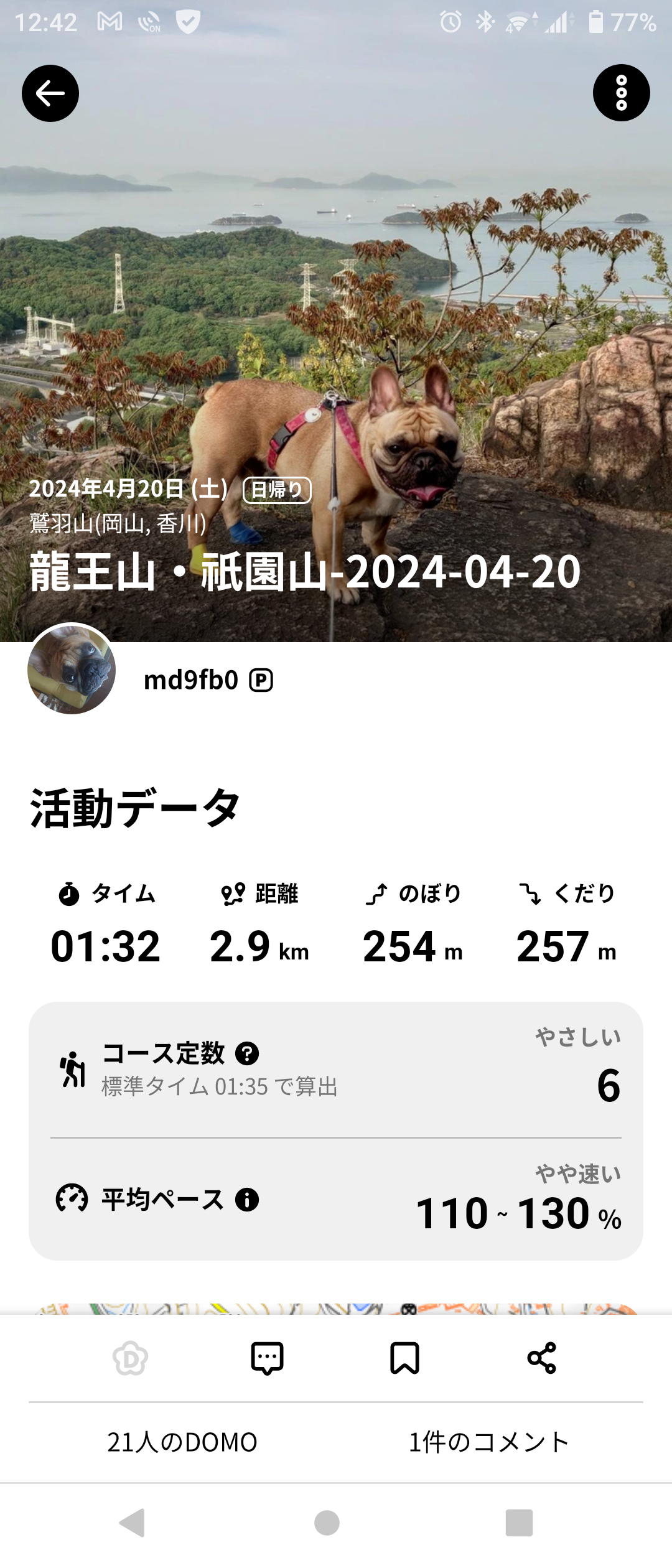
Task: Tap the md9fb0 username
Action: pos(191,680)
